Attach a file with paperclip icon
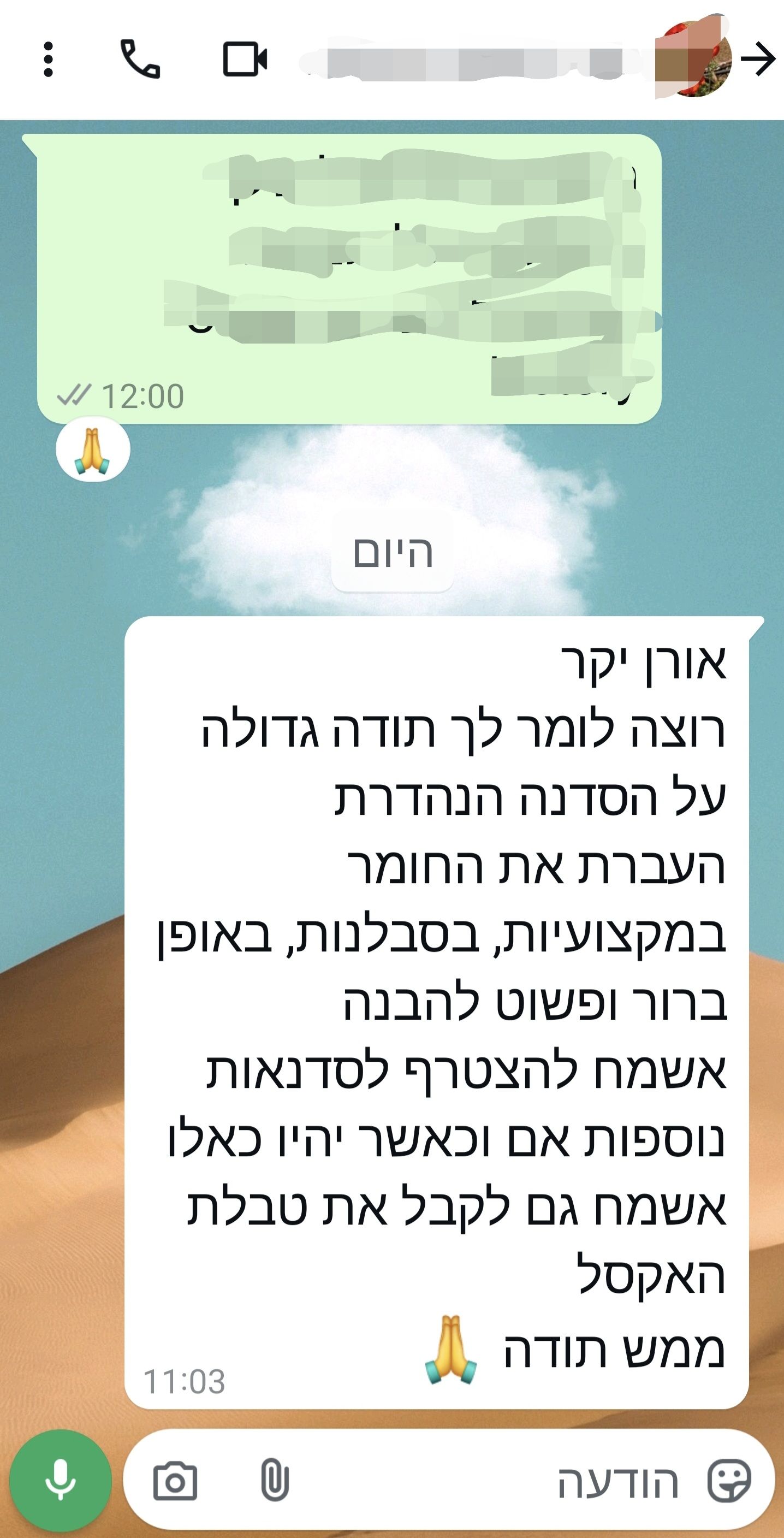The height and width of the screenshot is (1538, 784). (x=275, y=1481)
